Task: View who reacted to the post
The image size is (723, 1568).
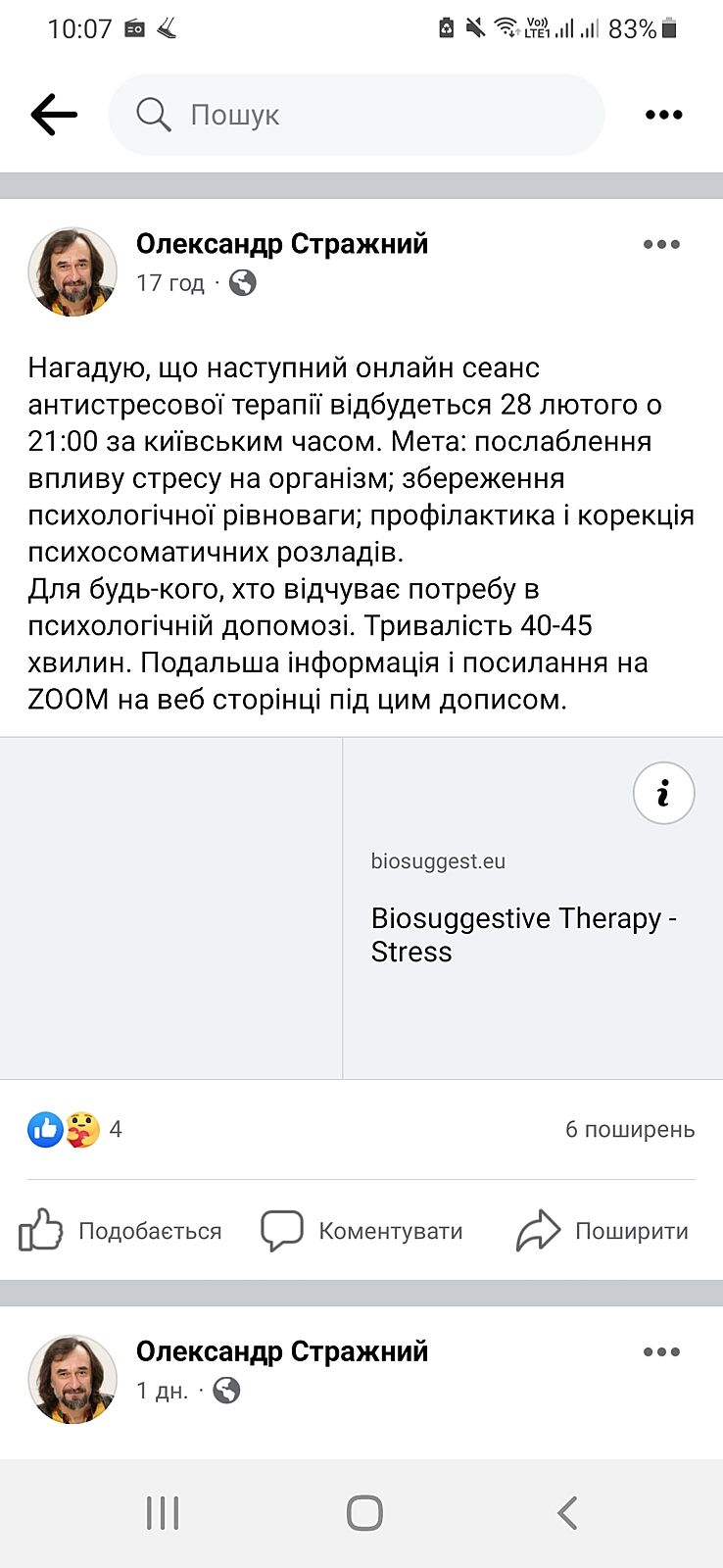Action: [74, 1129]
